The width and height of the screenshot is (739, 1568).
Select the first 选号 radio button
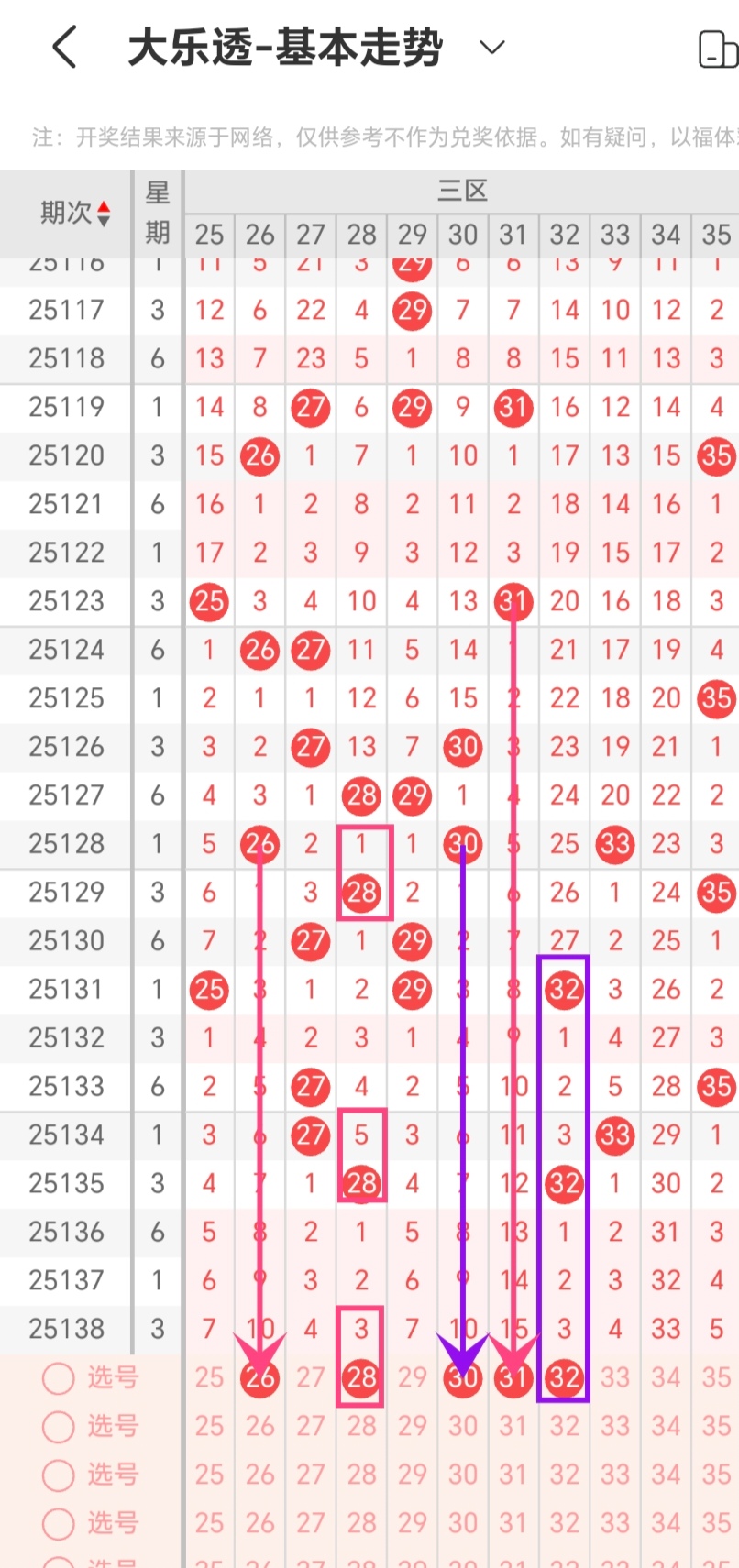click(x=59, y=1377)
